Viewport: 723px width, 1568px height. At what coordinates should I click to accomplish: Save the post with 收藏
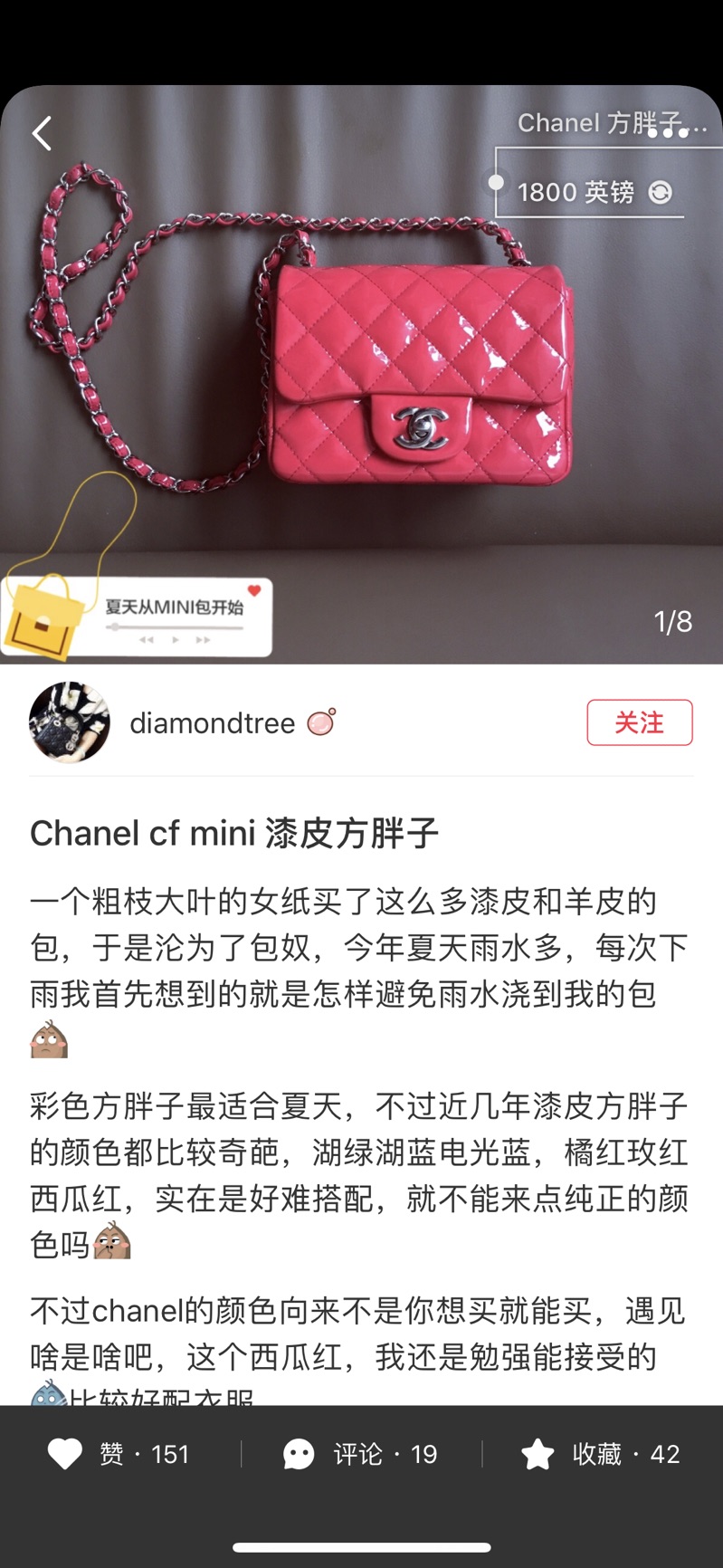click(601, 1454)
